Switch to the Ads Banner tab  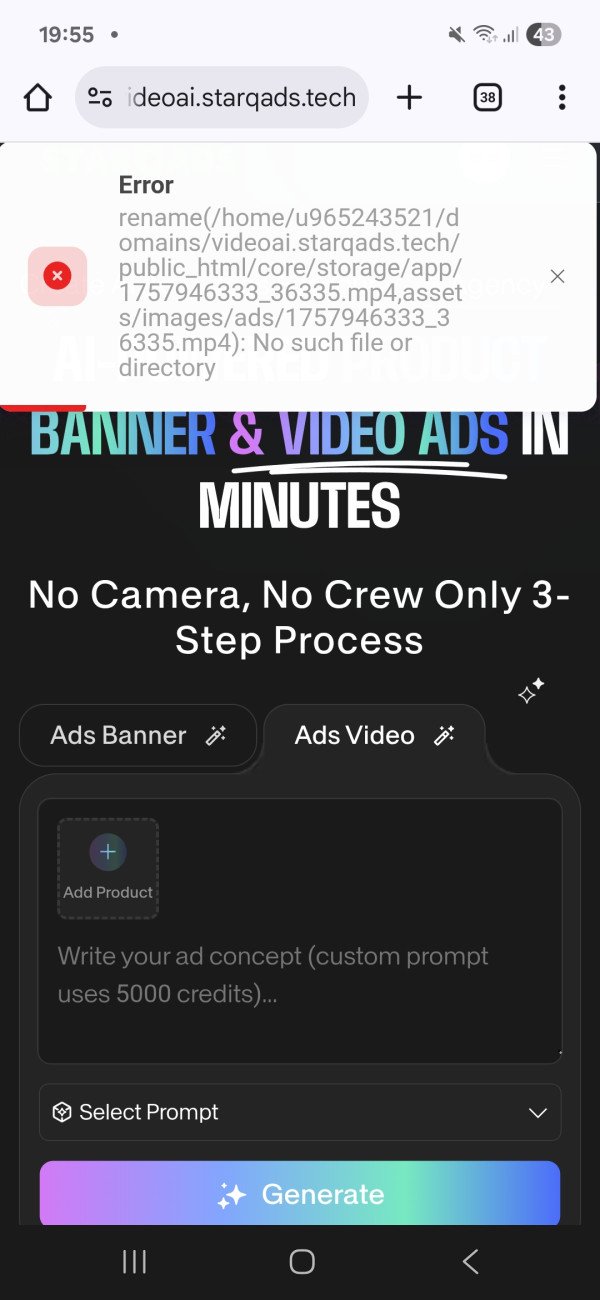(x=138, y=735)
